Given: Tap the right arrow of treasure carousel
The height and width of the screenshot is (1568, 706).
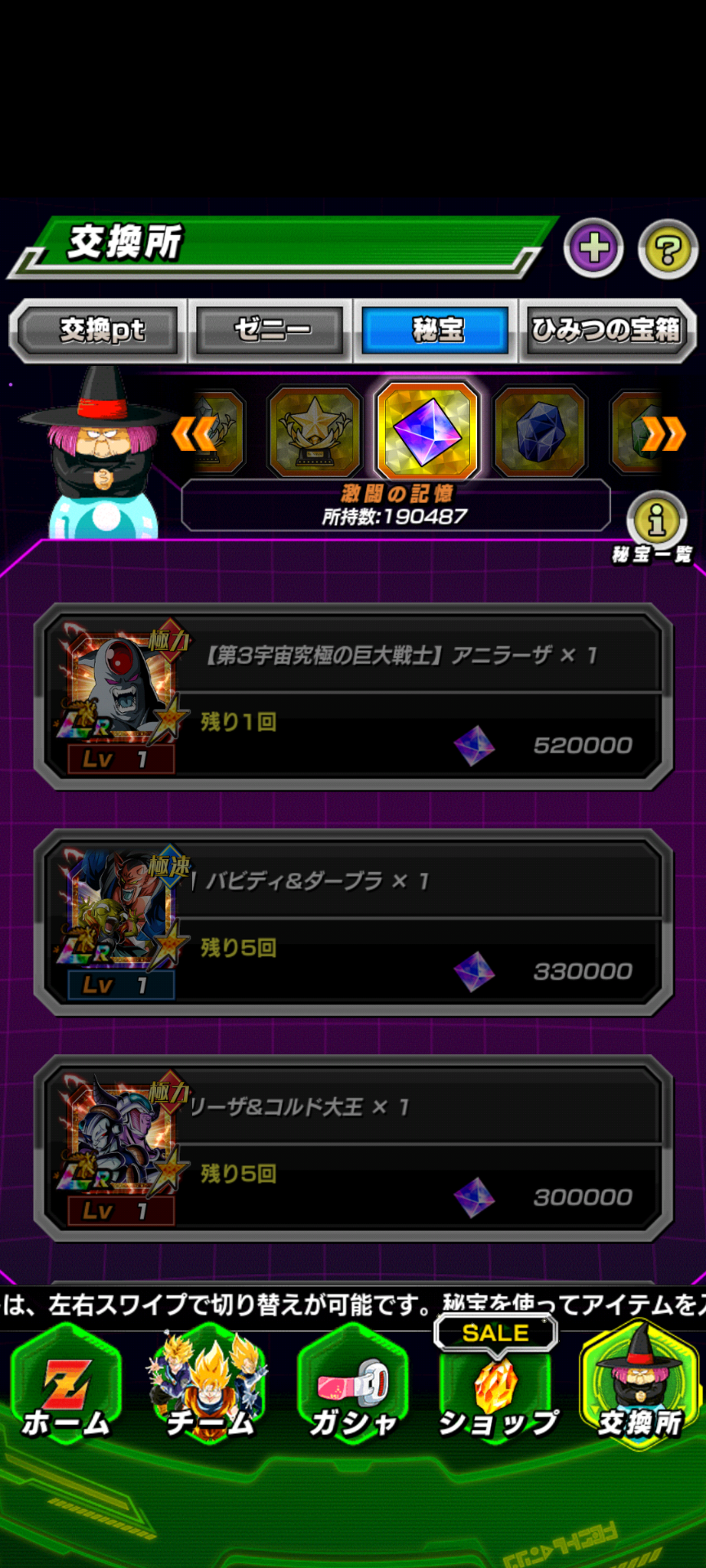Looking at the screenshot, I should pyautogui.click(x=663, y=433).
